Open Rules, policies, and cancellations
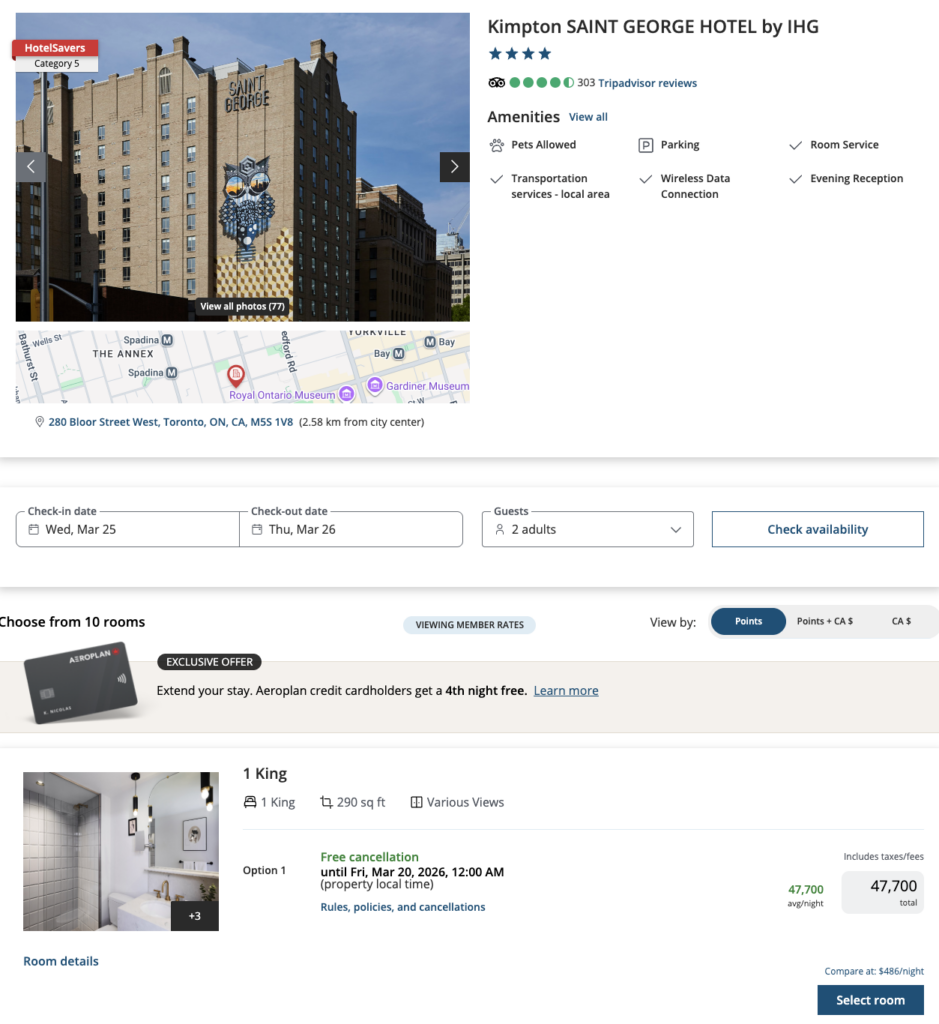This screenshot has width=939, height=1024. point(402,907)
